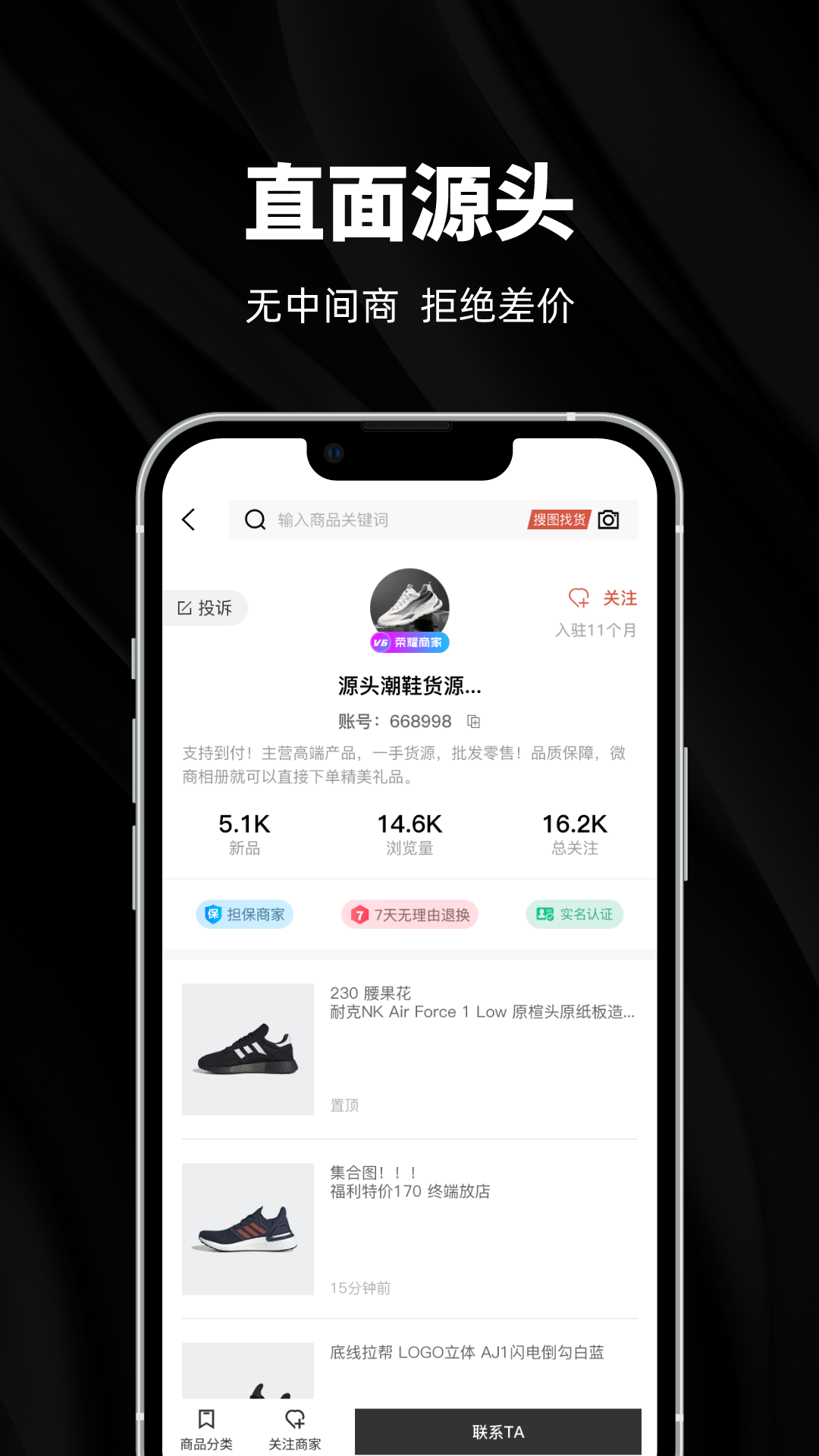
Task: Tap the 担保商家 guarantee badge
Action: pos(245,915)
